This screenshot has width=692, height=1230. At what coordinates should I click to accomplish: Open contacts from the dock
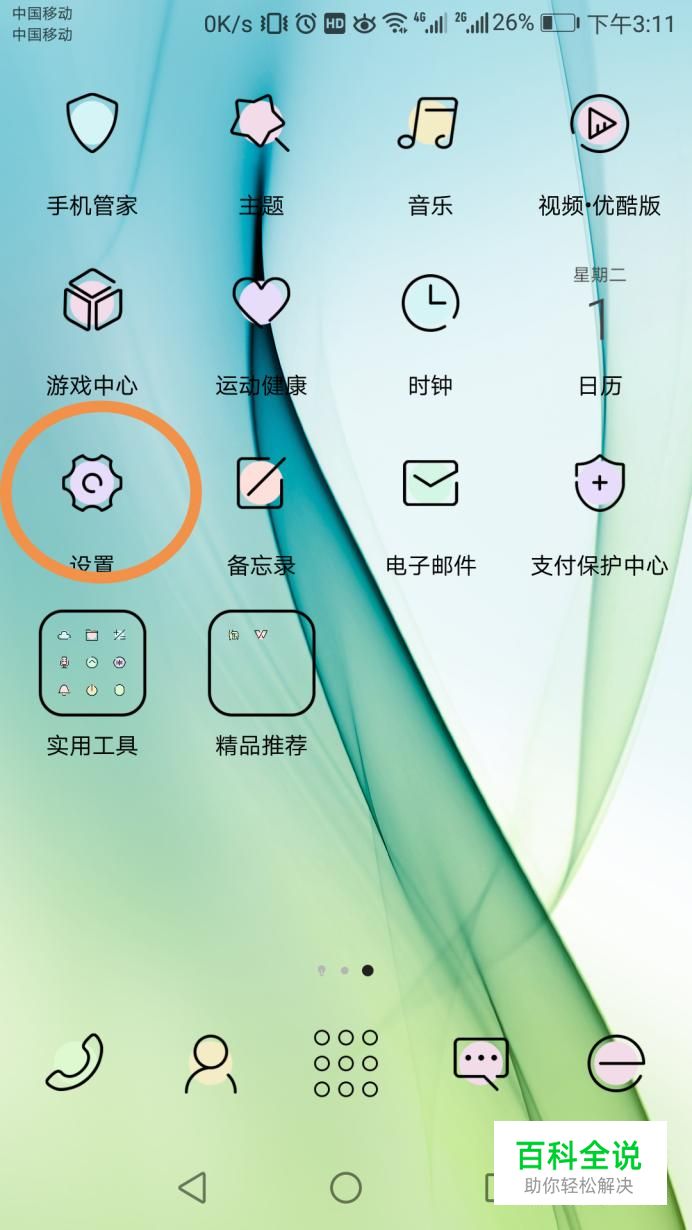tap(210, 1062)
